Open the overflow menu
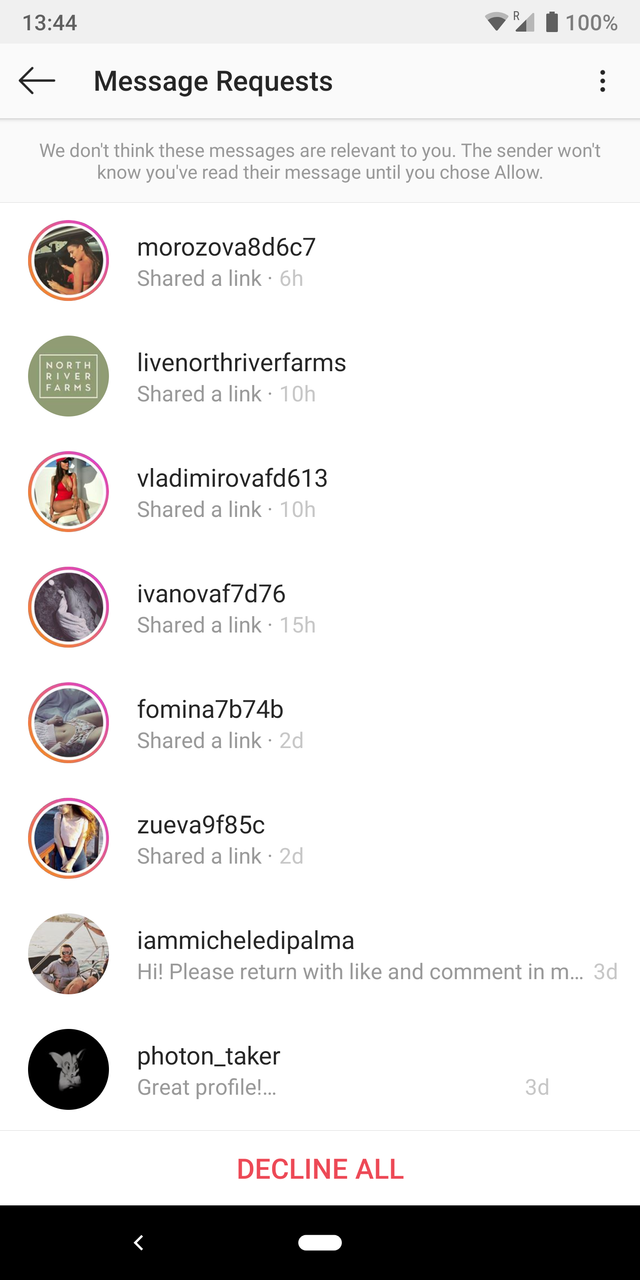Image resolution: width=640 pixels, height=1280 pixels. (x=602, y=81)
